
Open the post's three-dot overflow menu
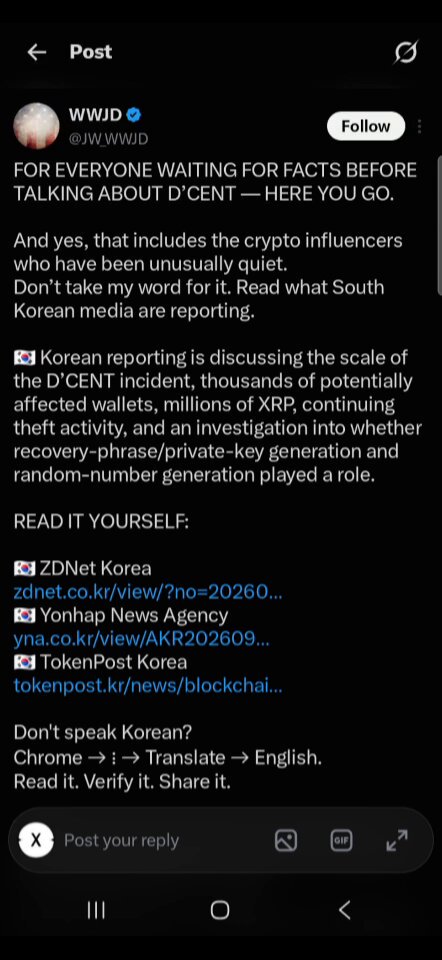coord(420,126)
